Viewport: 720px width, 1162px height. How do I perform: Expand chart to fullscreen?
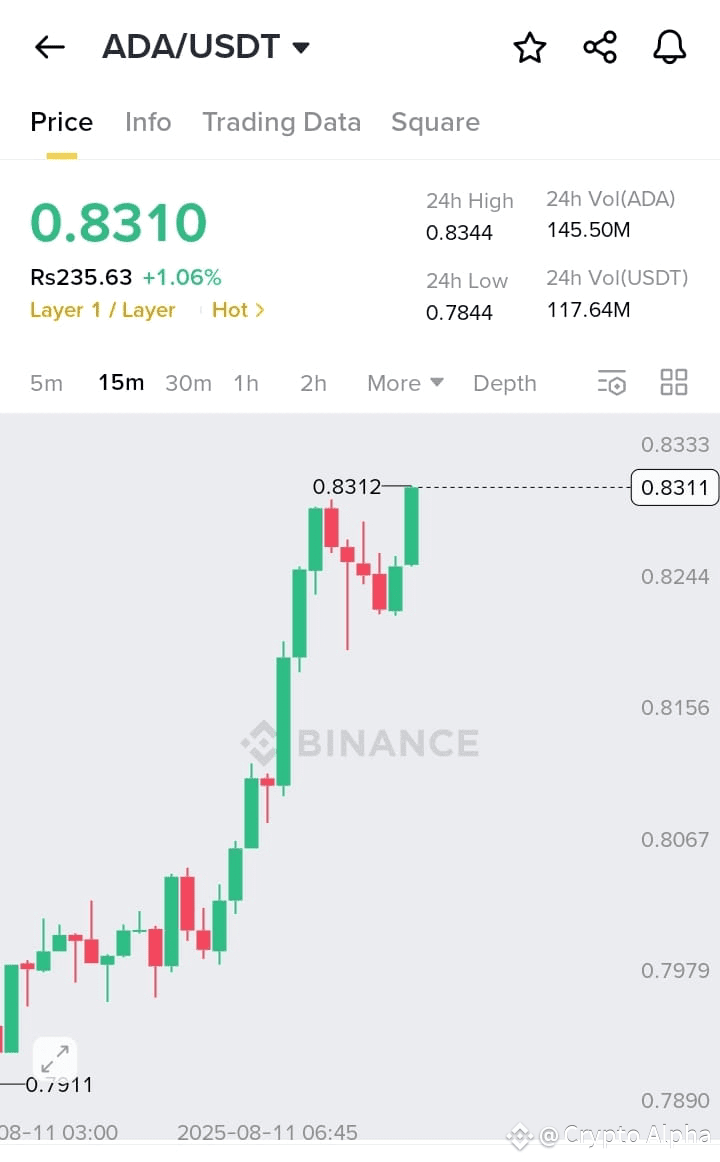coord(55,1057)
